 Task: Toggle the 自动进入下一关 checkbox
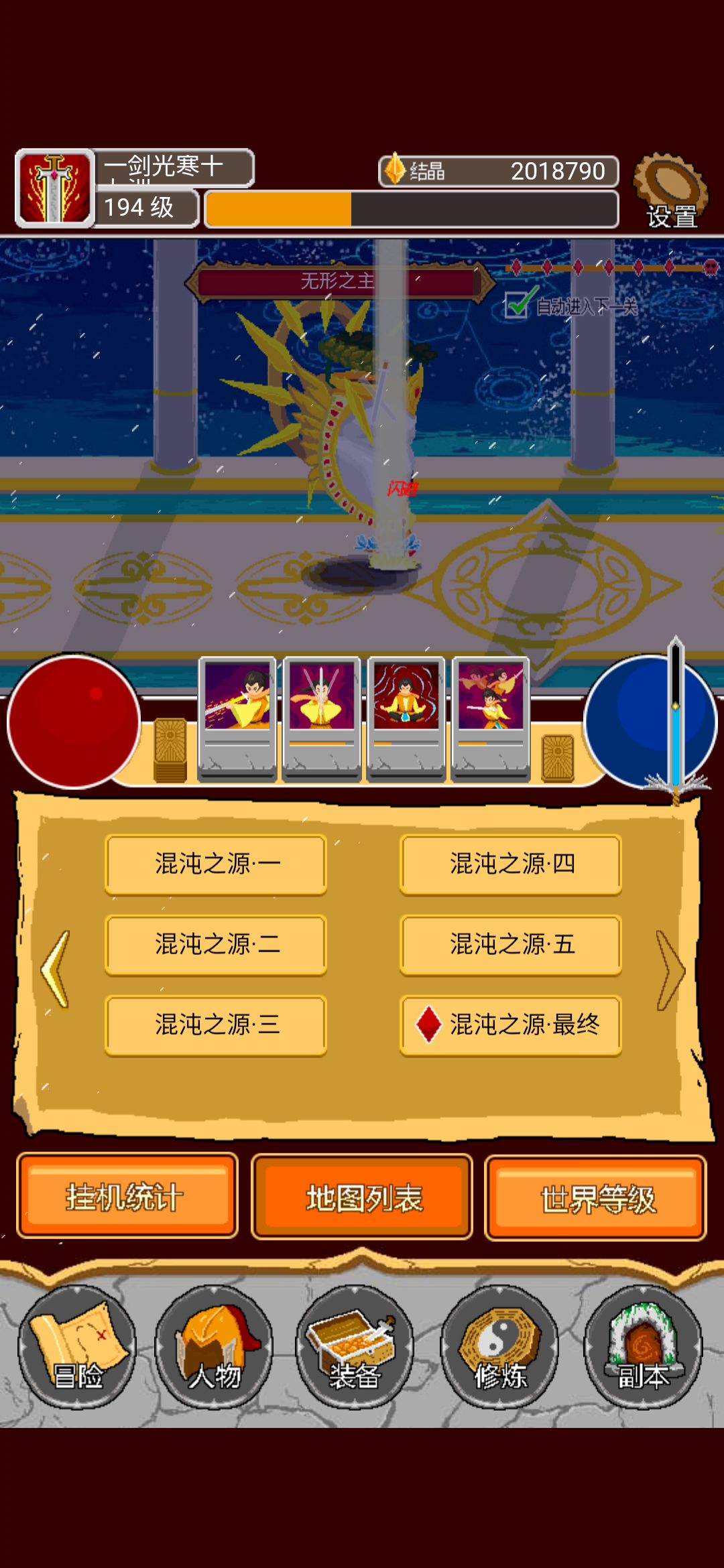point(518,304)
